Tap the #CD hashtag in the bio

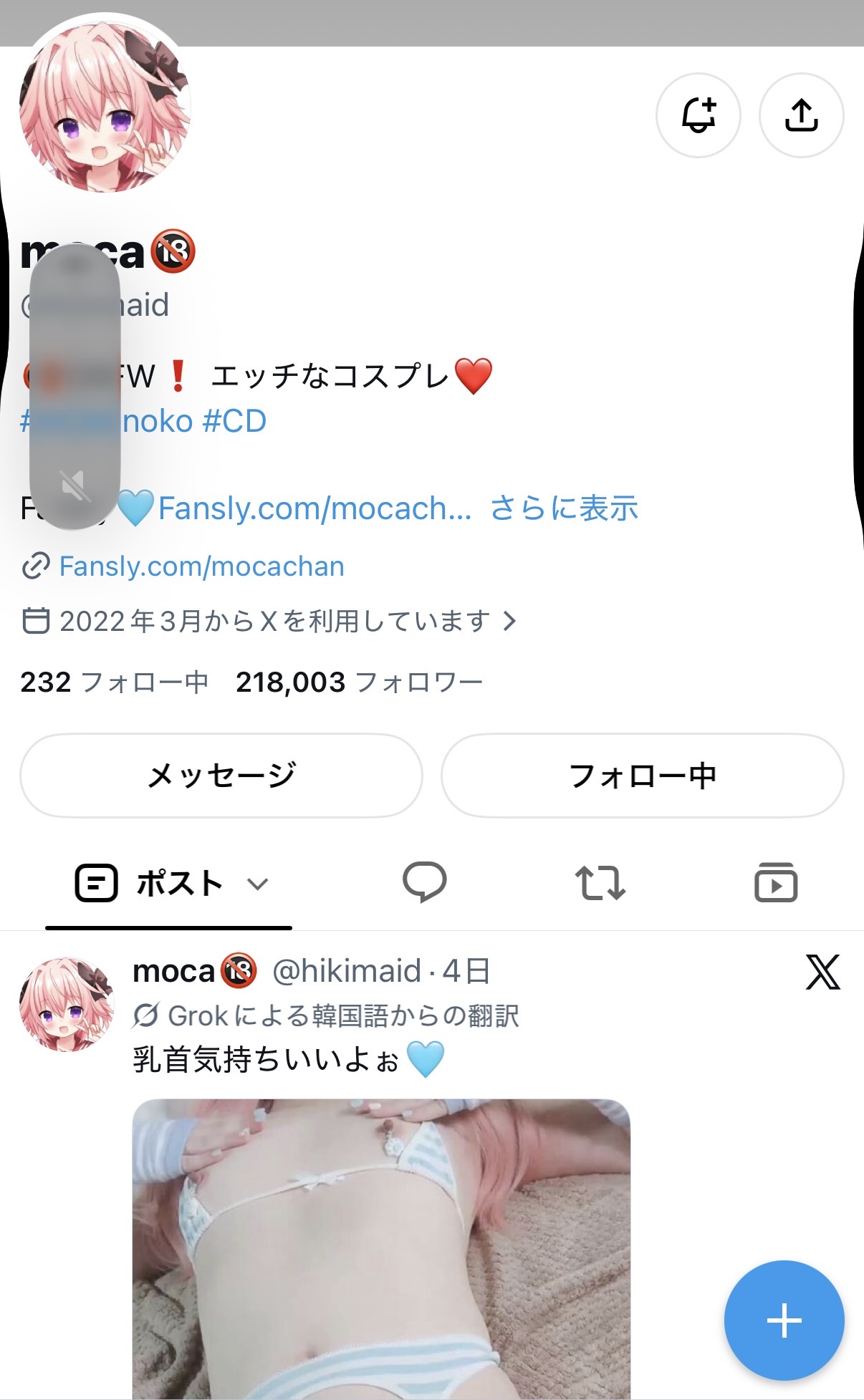234,421
